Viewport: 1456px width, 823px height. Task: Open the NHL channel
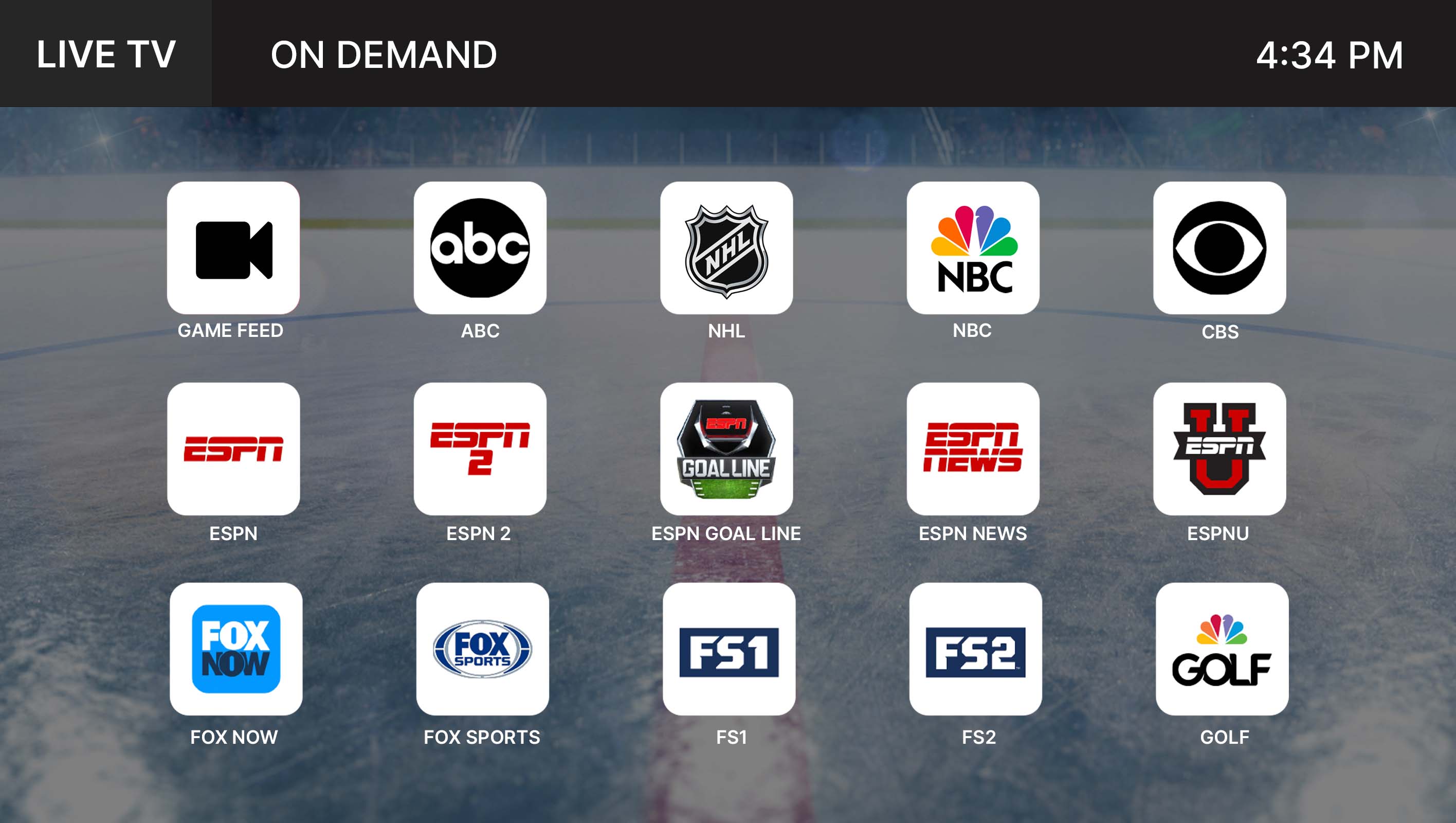click(x=726, y=248)
